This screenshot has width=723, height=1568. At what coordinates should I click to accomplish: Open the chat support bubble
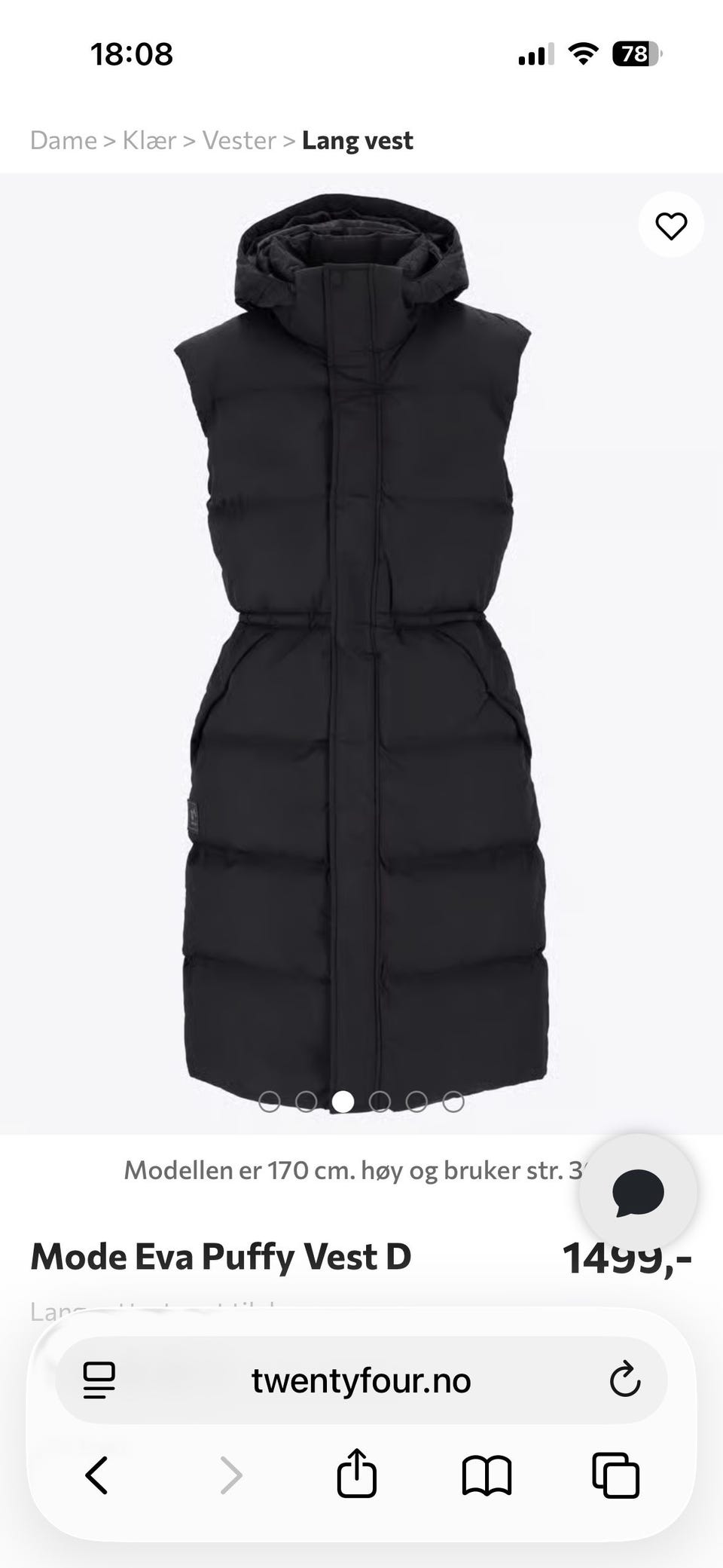coord(638,1193)
